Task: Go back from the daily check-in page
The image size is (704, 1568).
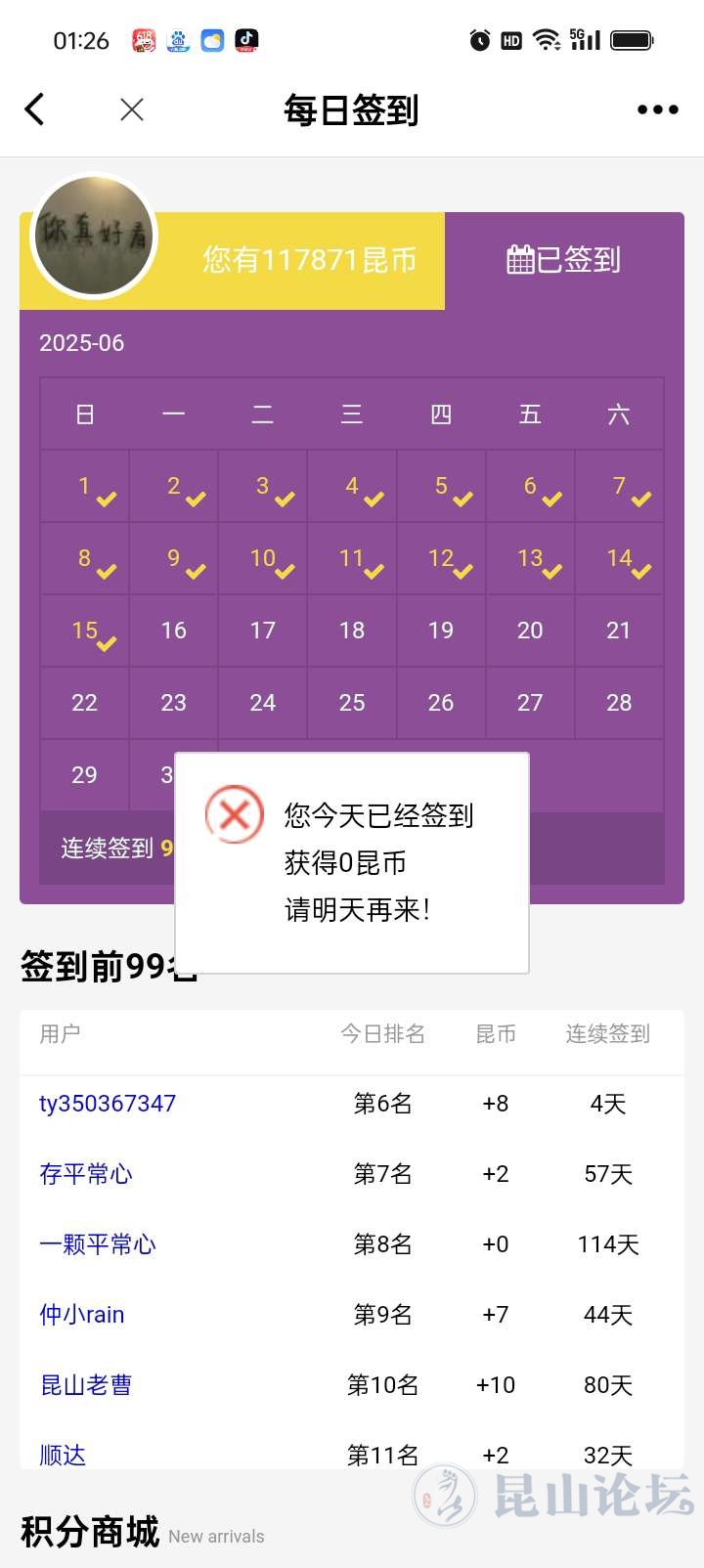Action: click(x=35, y=109)
